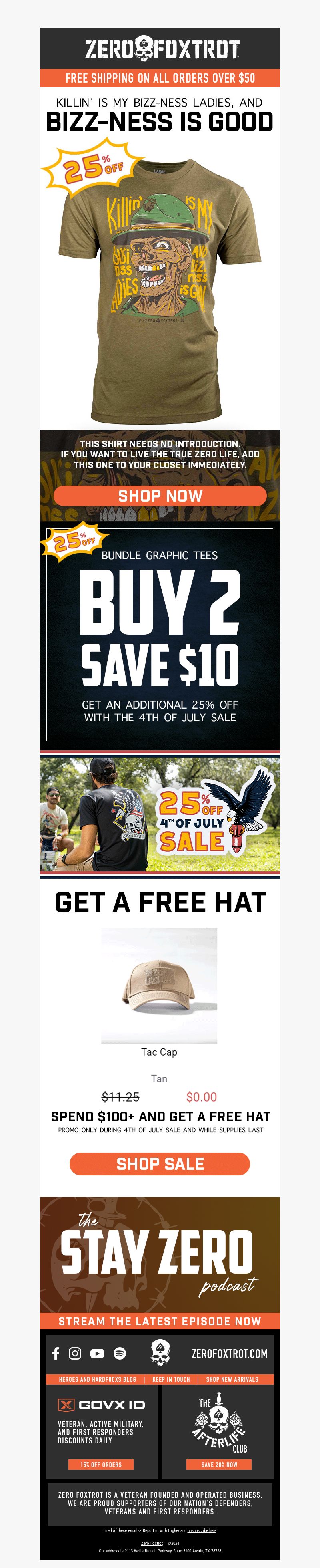The image size is (320, 1568).
Task: Open the Heroes and Hardfucxs Blog link
Action: pyautogui.click(x=98, y=1379)
